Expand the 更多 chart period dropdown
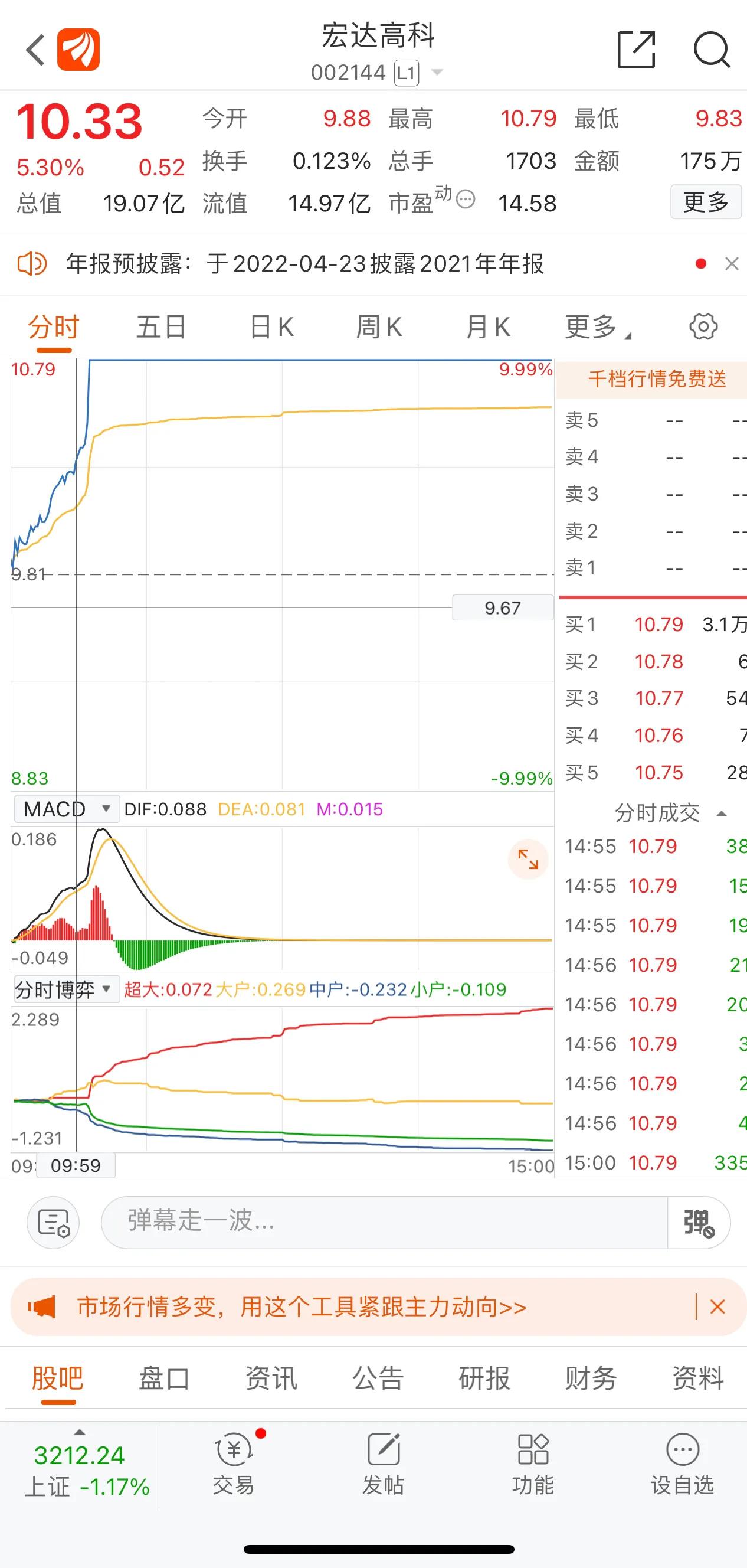747x1568 pixels. 597,328
